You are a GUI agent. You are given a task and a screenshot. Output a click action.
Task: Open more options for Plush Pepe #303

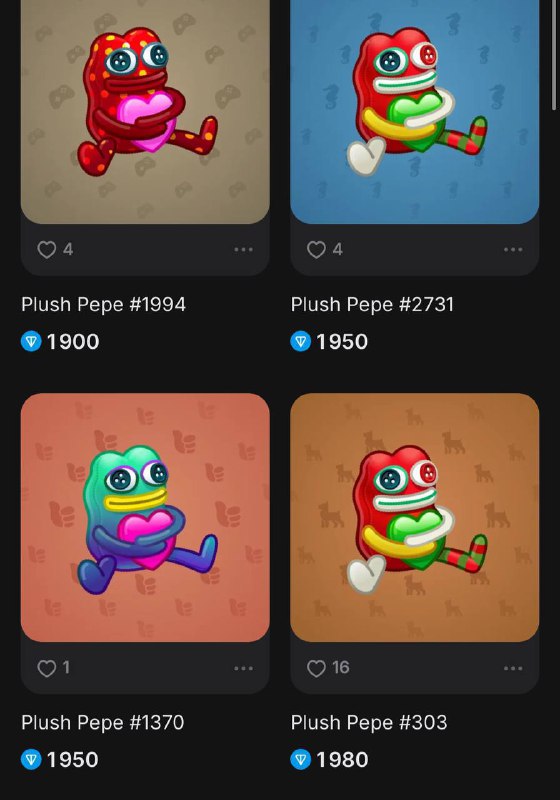[513, 668]
